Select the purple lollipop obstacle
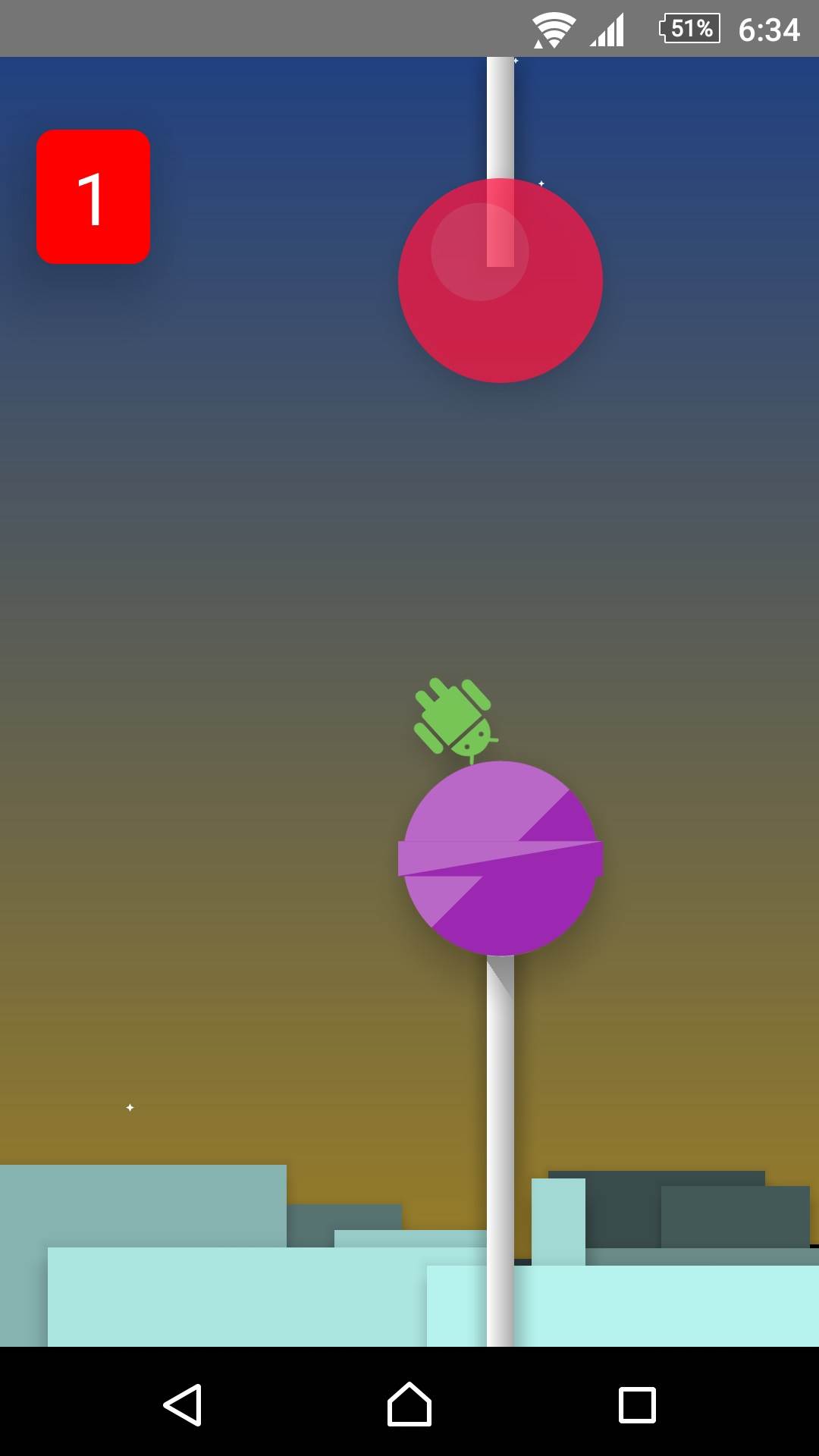This screenshot has height=1456, width=819. [x=499, y=857]
